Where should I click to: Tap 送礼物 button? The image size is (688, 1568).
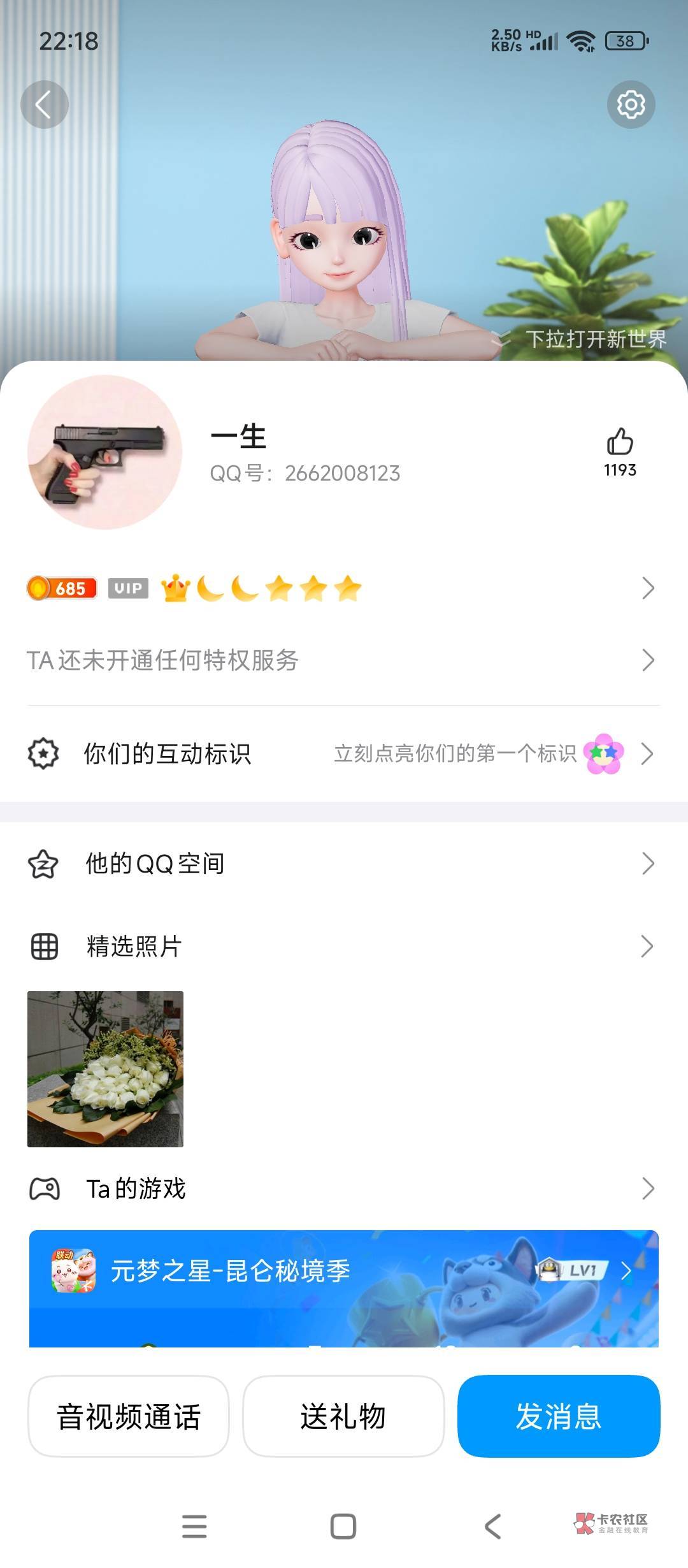coord(343,1416)
